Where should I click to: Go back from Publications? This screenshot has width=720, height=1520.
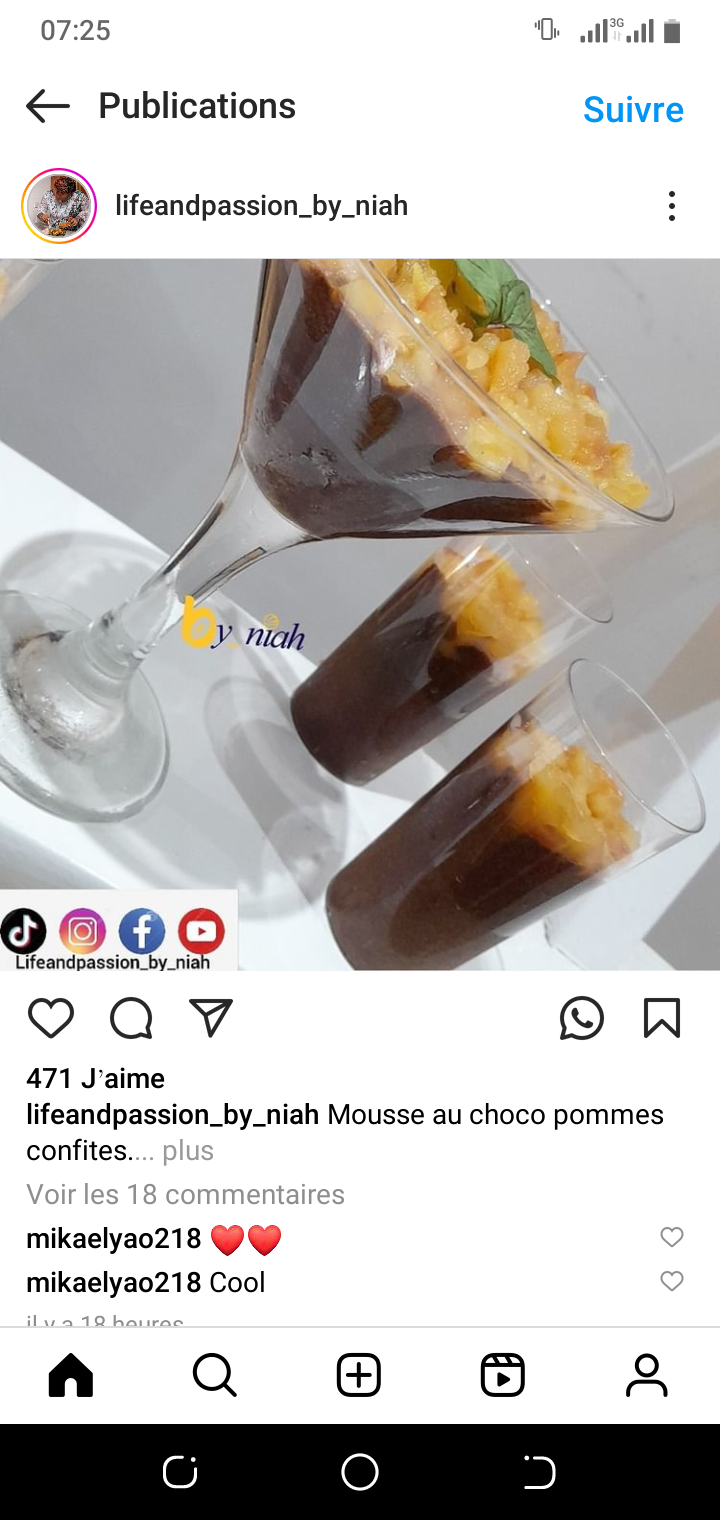pyautogui.click(x=48, y=106)
